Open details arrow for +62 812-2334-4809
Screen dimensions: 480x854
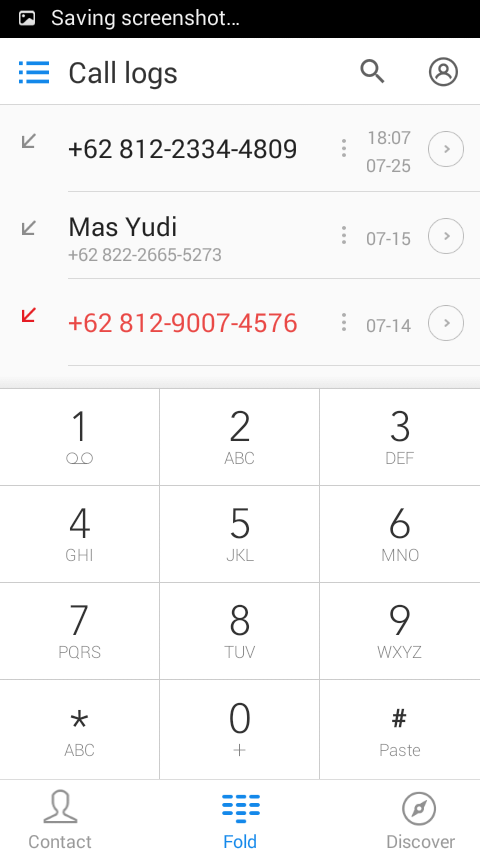click(446, 149)
